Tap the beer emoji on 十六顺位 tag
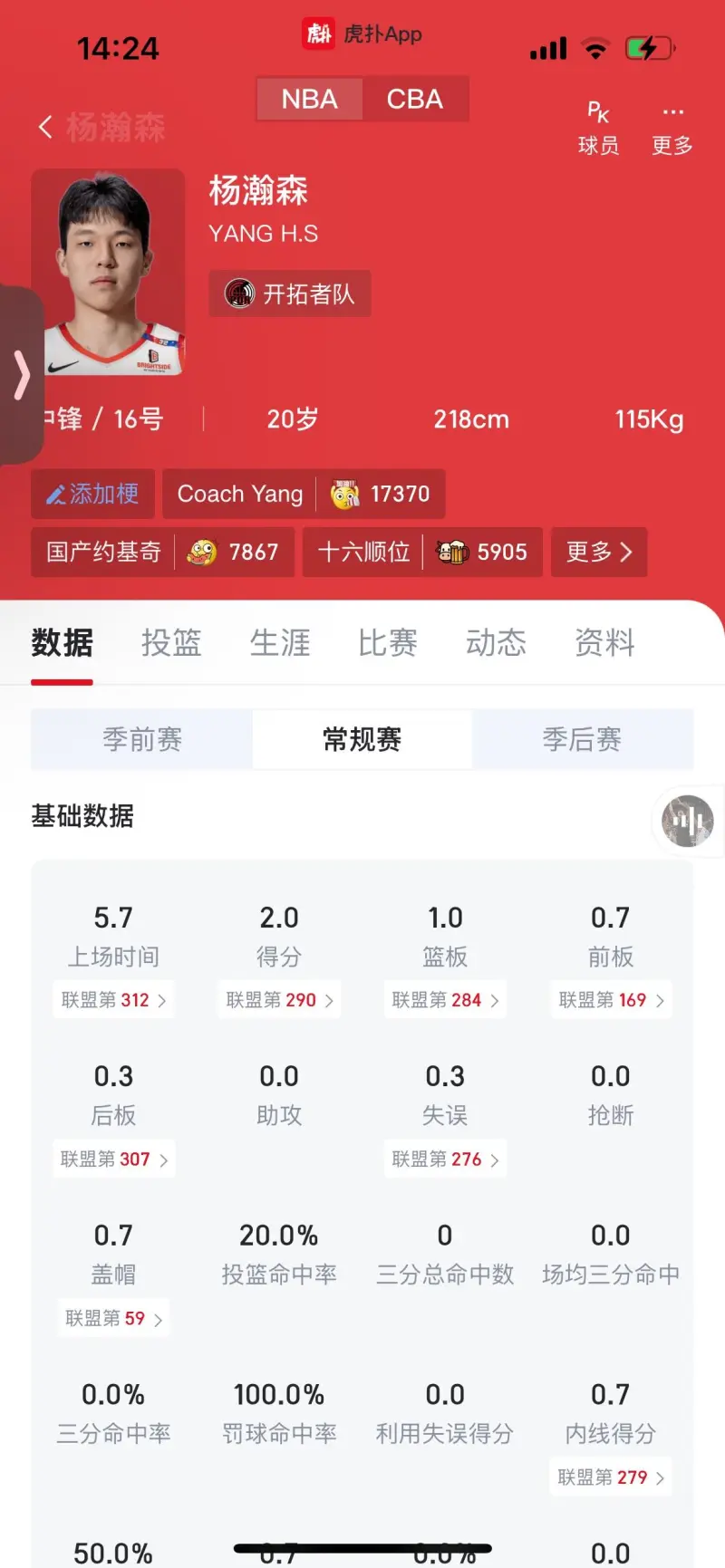725x1568 pixels. coord(455,552)
